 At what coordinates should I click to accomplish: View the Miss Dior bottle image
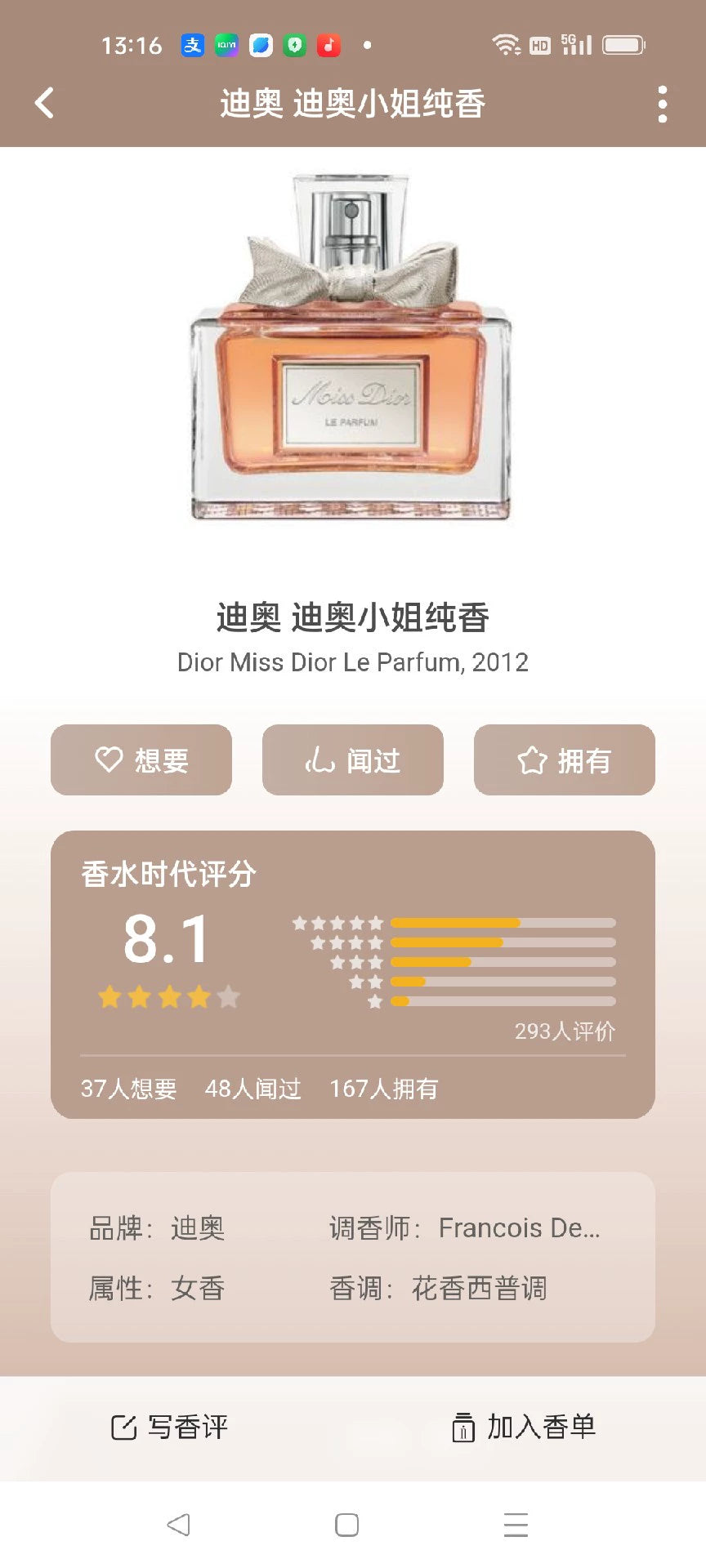(x=352, y=347)
